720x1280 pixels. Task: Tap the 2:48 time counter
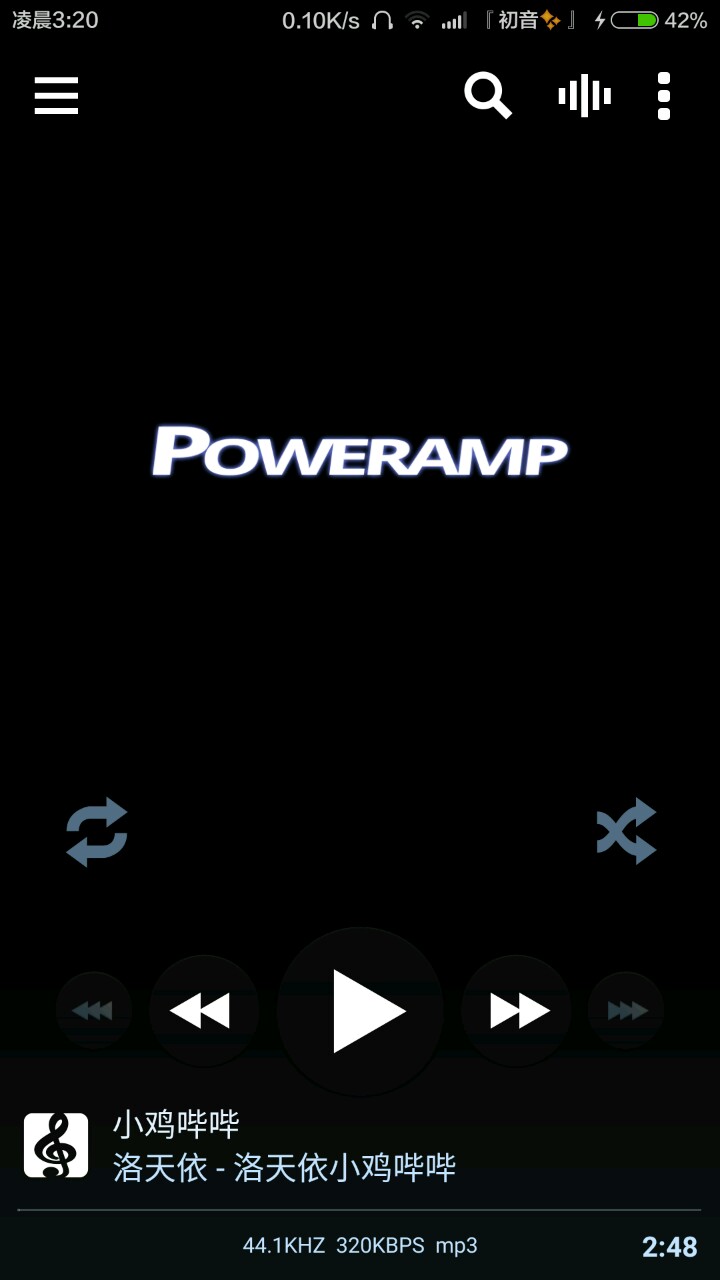click(669, 1246)
